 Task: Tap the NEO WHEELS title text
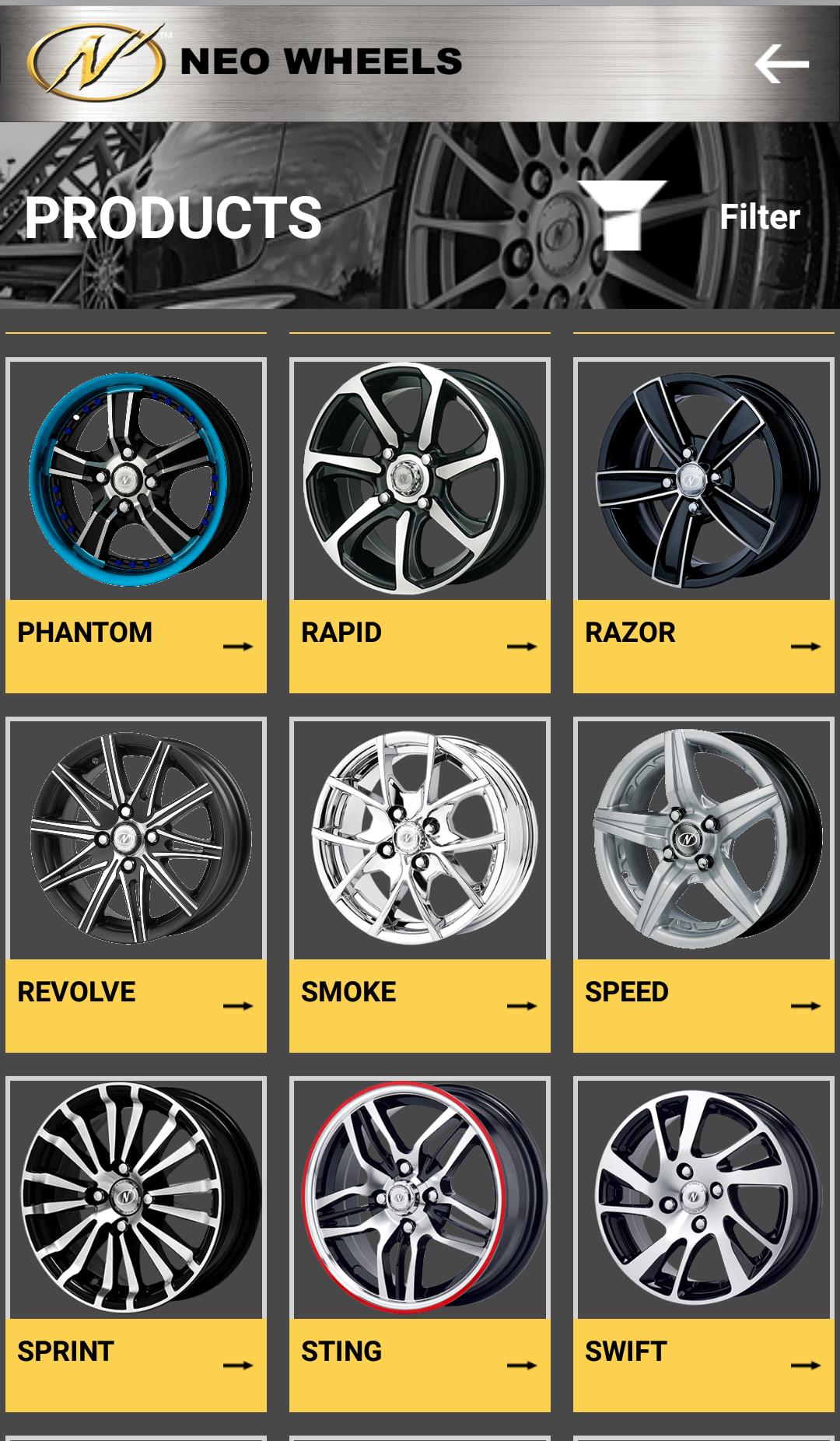pyautogui.click(x=319, y=61)
